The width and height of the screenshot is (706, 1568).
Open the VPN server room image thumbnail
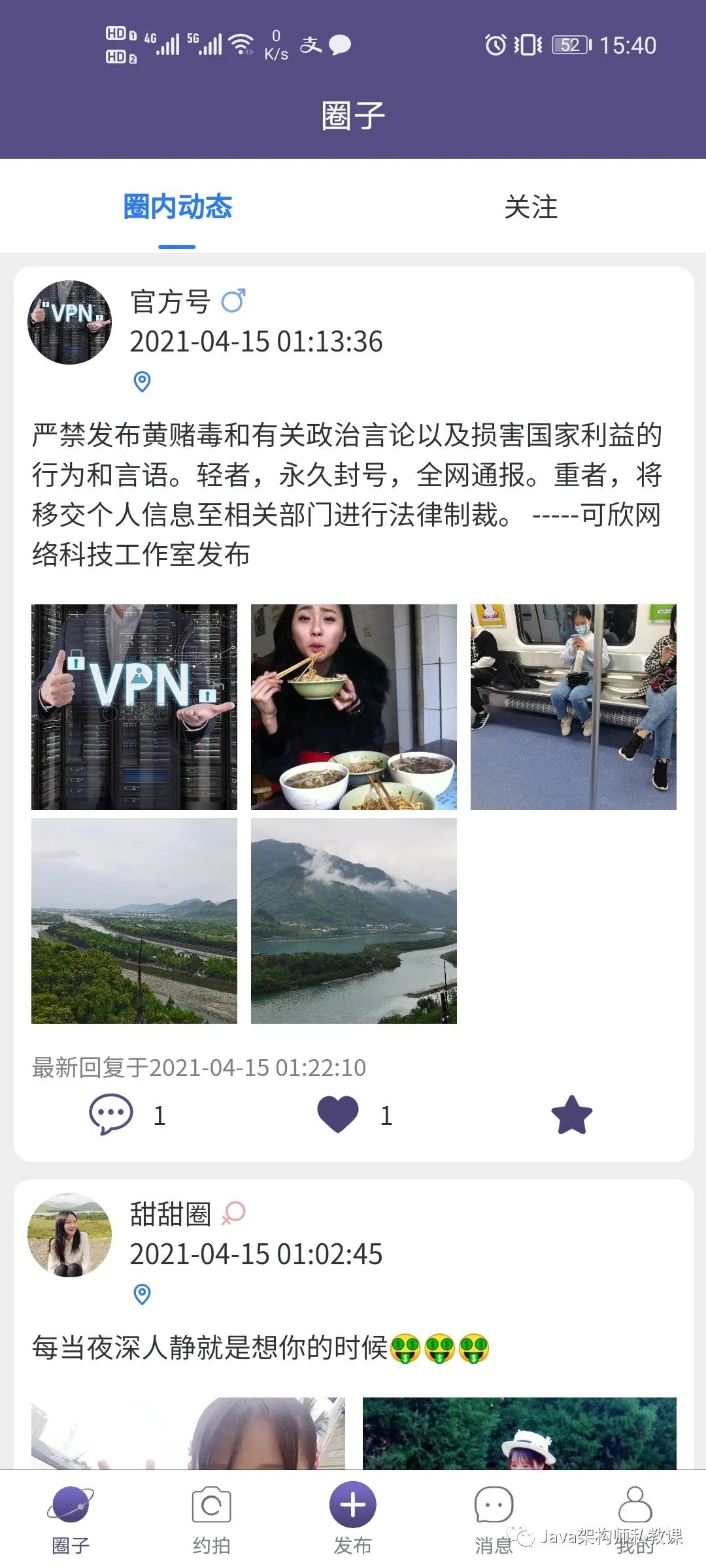134,707
